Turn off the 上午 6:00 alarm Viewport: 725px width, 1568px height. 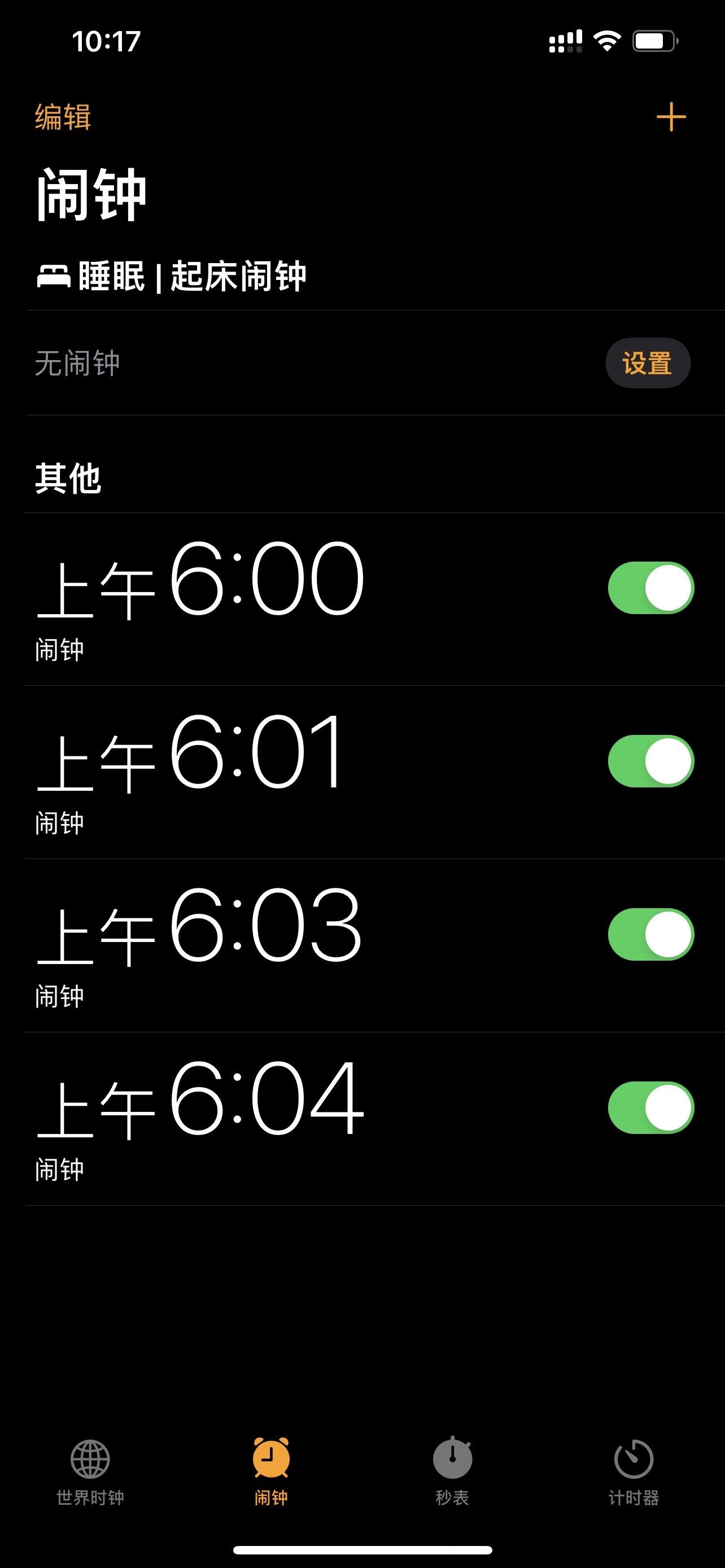point(650,588)
